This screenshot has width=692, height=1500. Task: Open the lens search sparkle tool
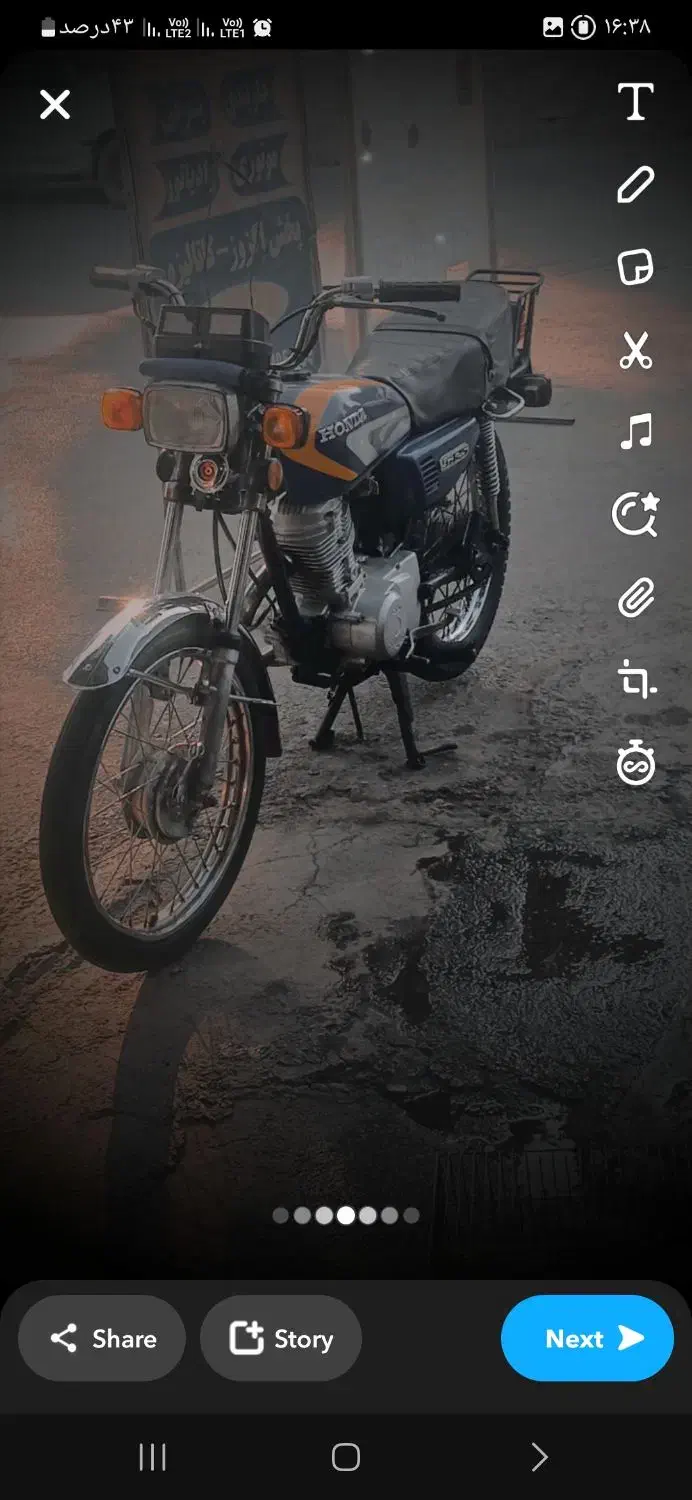tap(635, 515)
